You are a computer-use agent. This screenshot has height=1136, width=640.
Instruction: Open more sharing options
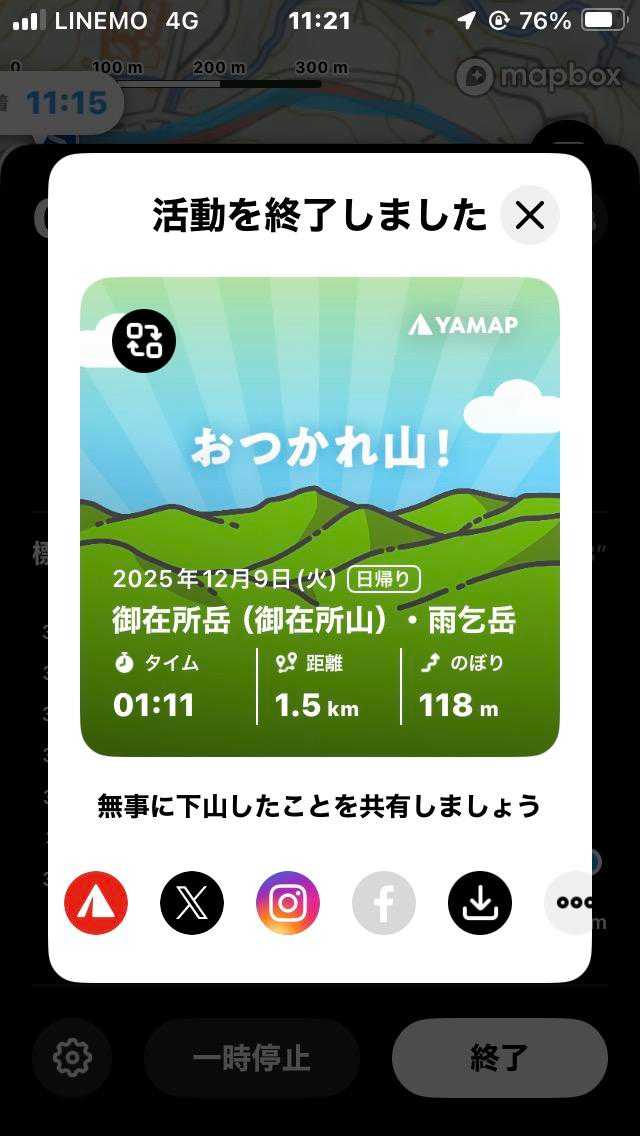572,903
